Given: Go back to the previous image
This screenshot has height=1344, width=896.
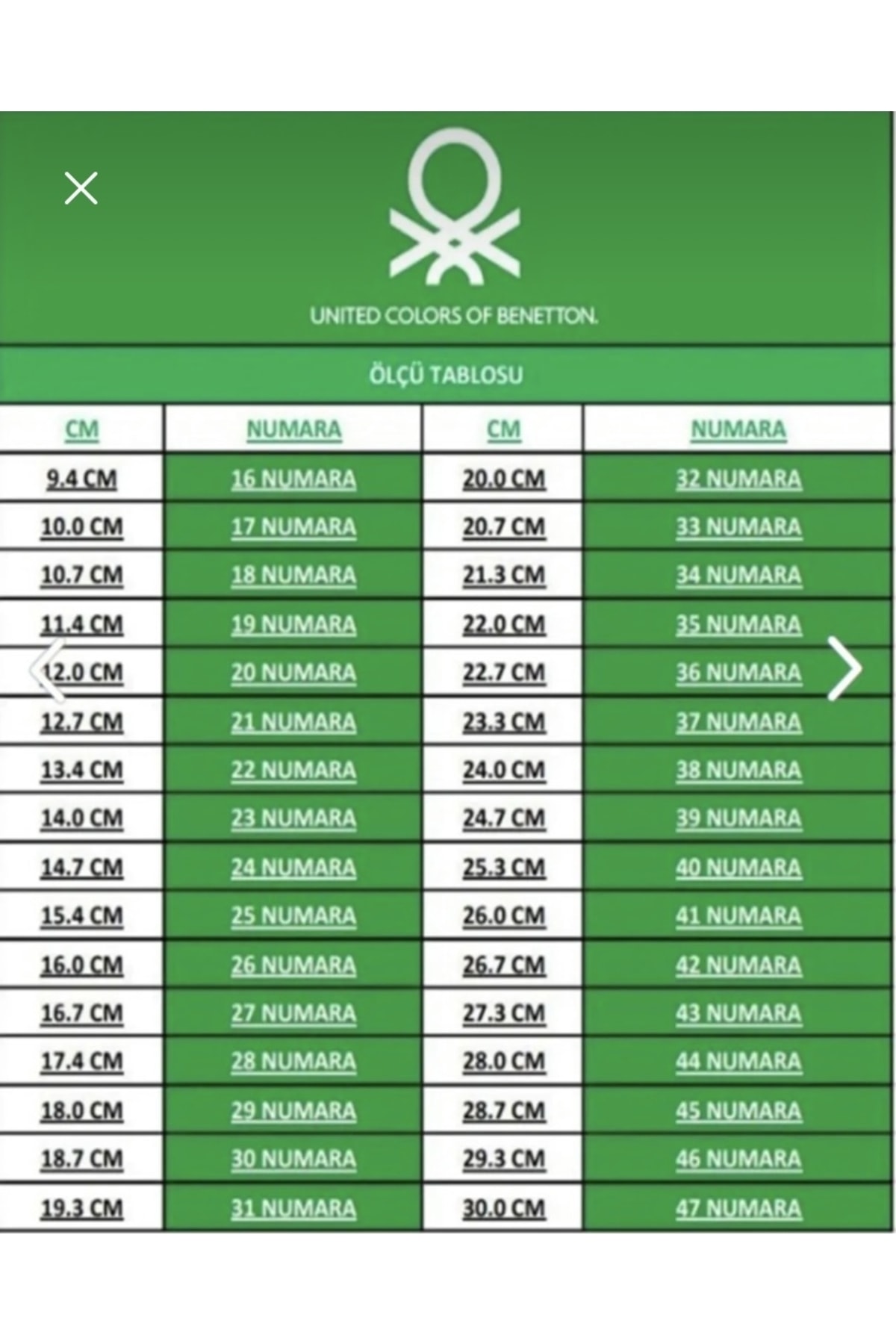Looking at the screenshot, I should point(48,670).
